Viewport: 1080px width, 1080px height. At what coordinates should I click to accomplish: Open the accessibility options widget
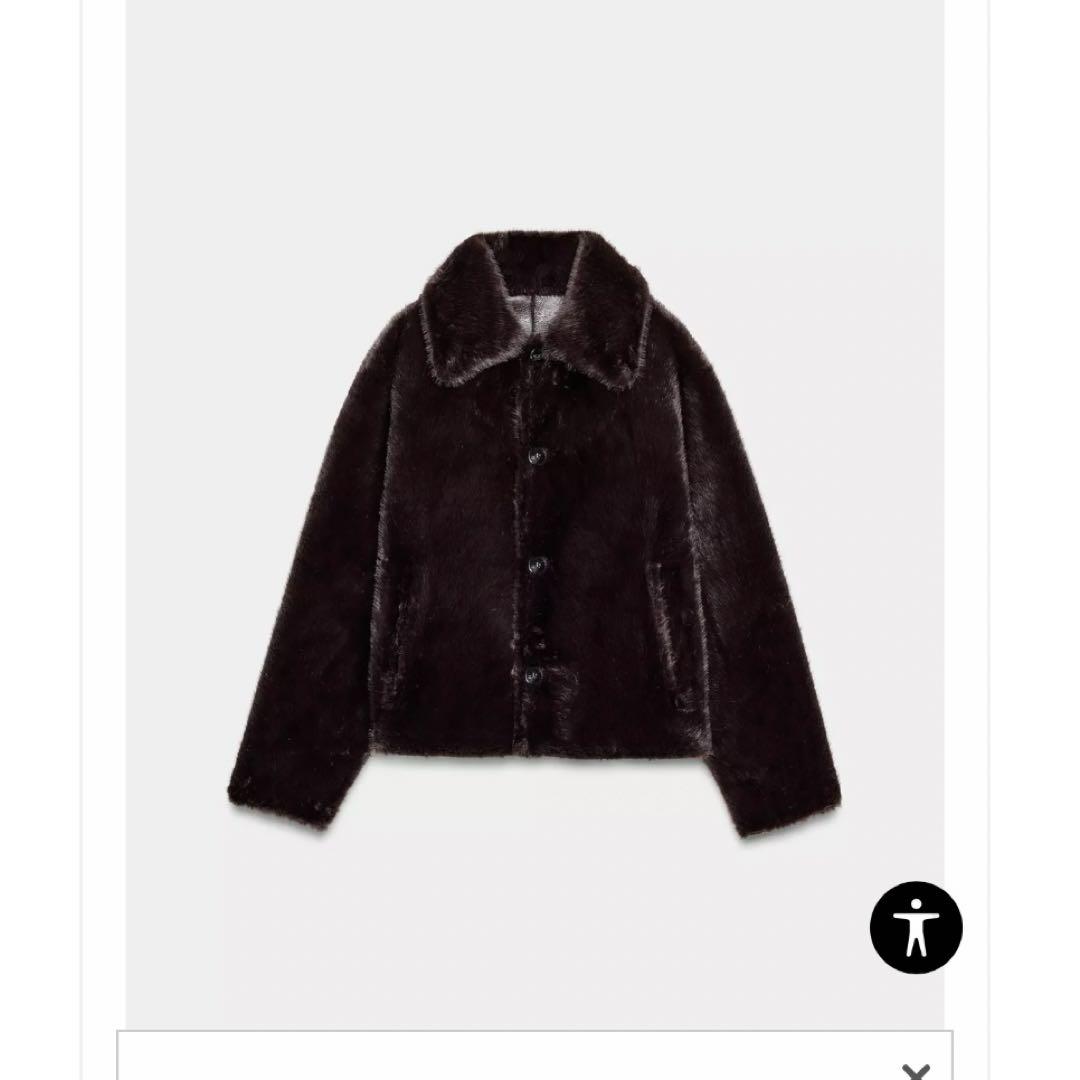point(915,927)
